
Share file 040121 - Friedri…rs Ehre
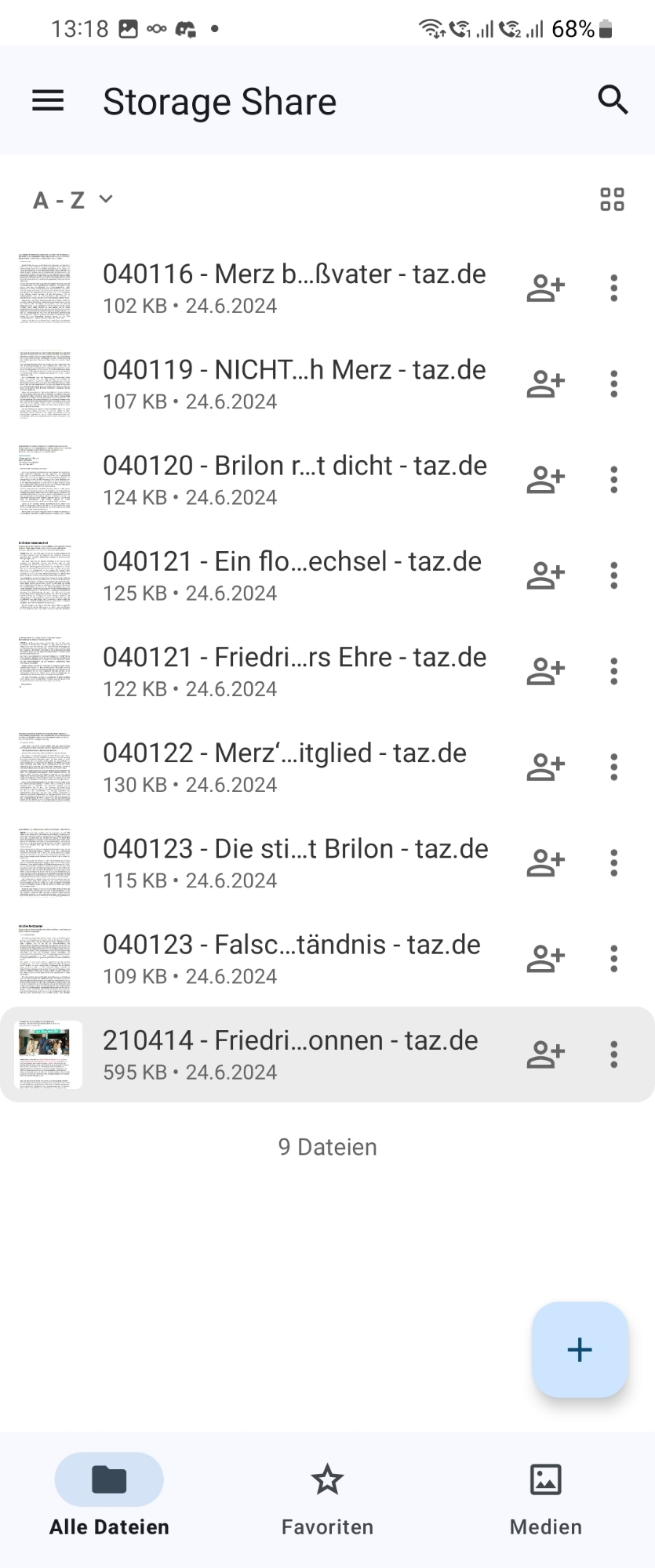(545, 671)
